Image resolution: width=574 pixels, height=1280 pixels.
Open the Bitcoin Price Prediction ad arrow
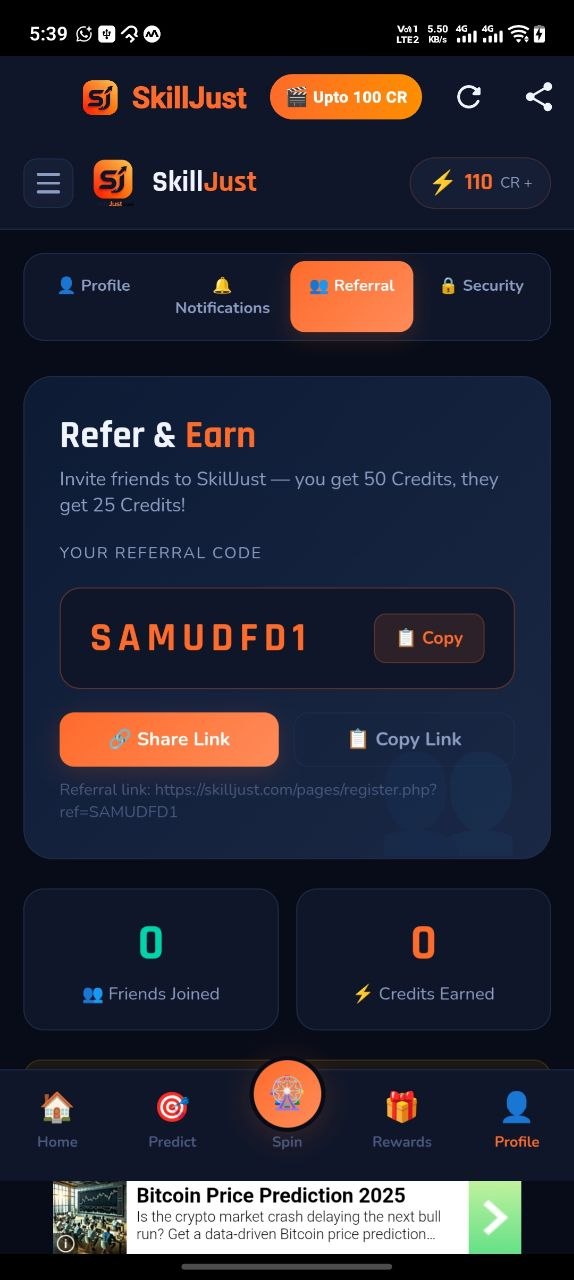click(x=495, y=1217)
